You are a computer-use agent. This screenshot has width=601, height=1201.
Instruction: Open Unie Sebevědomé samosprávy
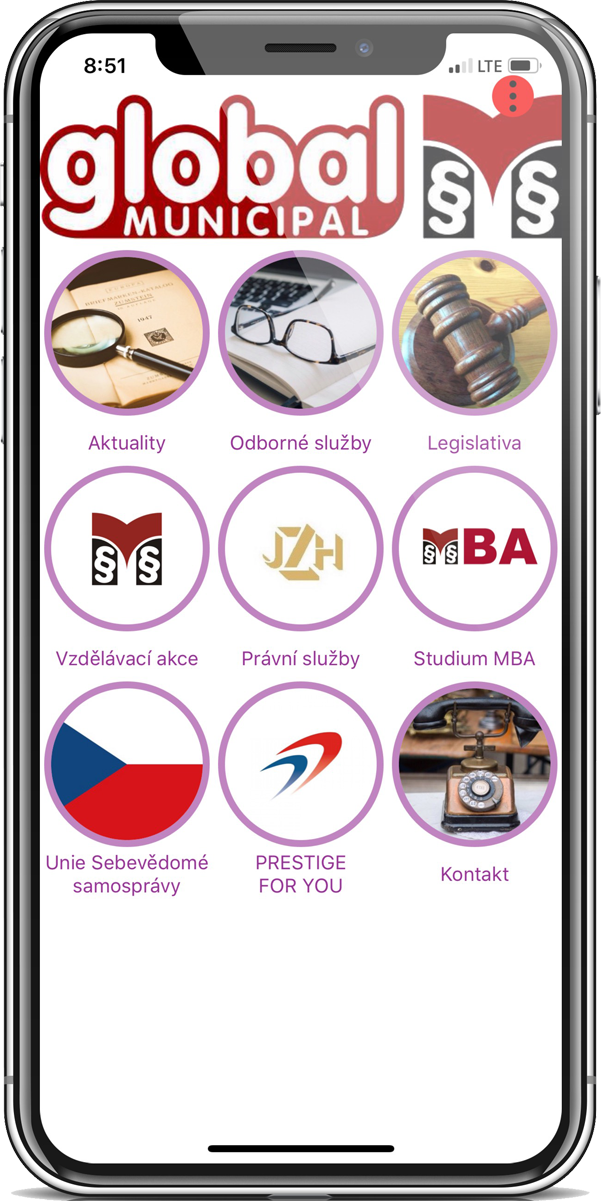(127, 765)
